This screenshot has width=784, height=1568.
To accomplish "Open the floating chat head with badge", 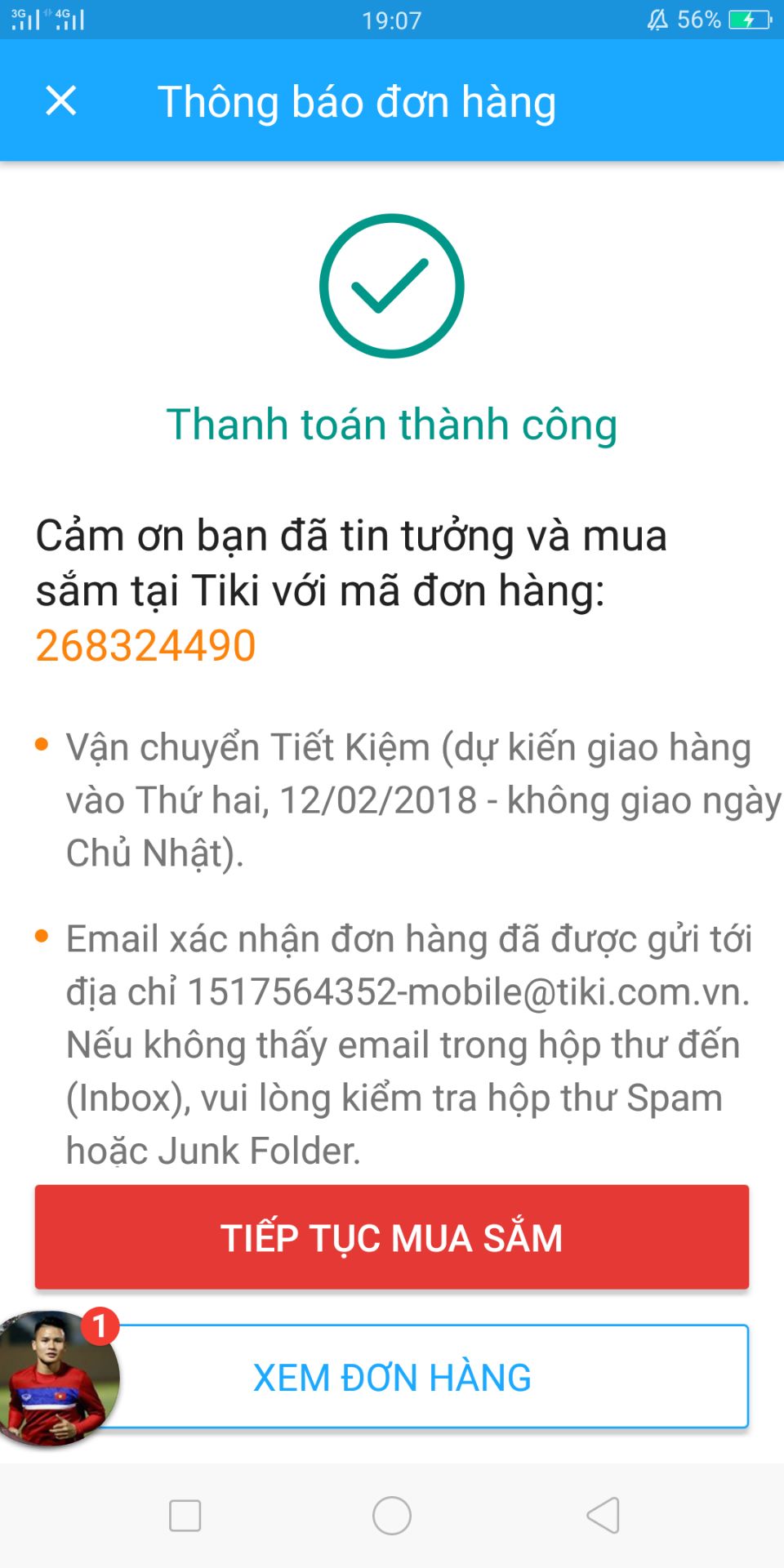I will click(56, 1379).
